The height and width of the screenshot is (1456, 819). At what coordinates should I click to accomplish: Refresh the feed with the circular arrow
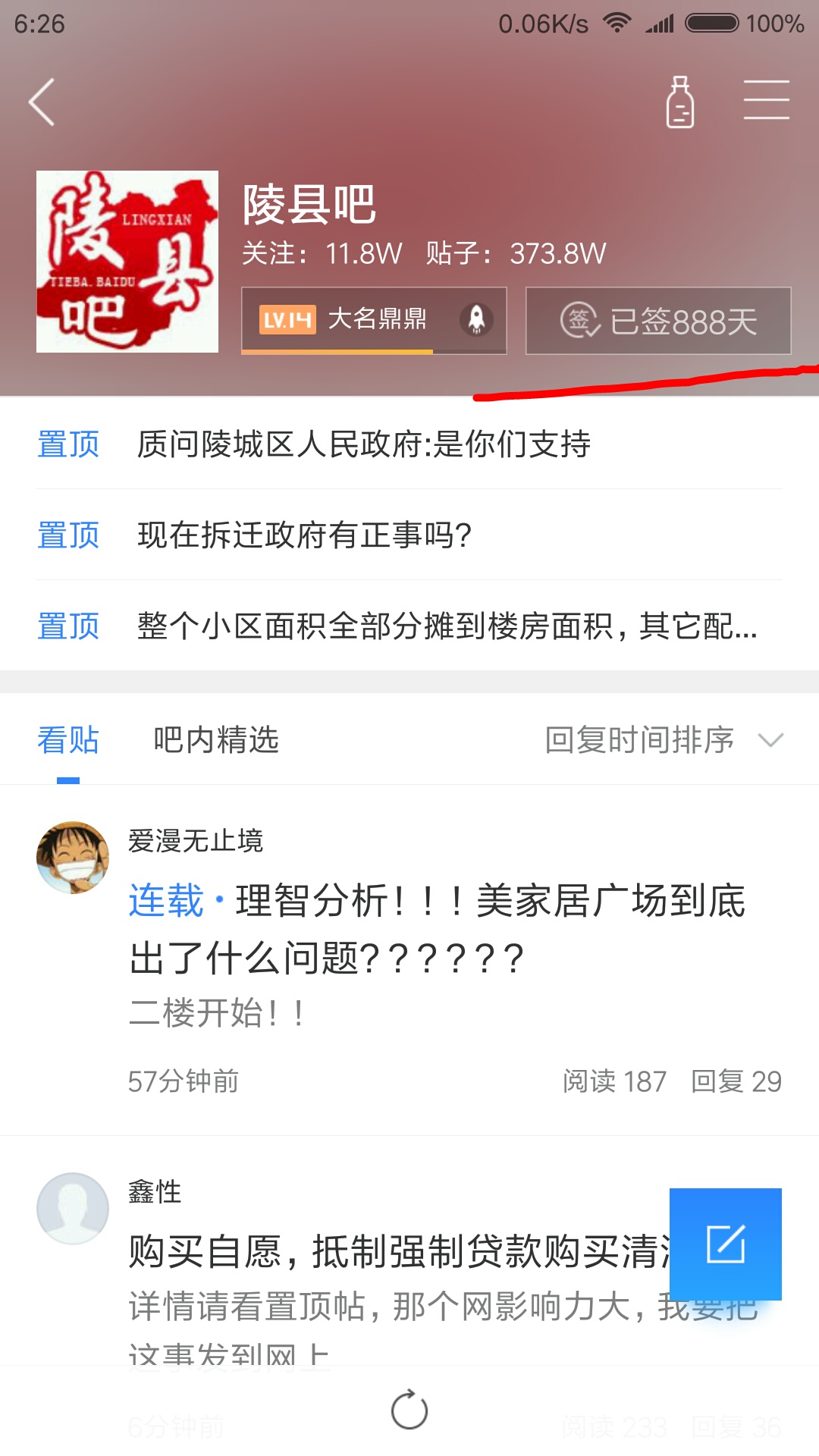[x=409, y=1410]
